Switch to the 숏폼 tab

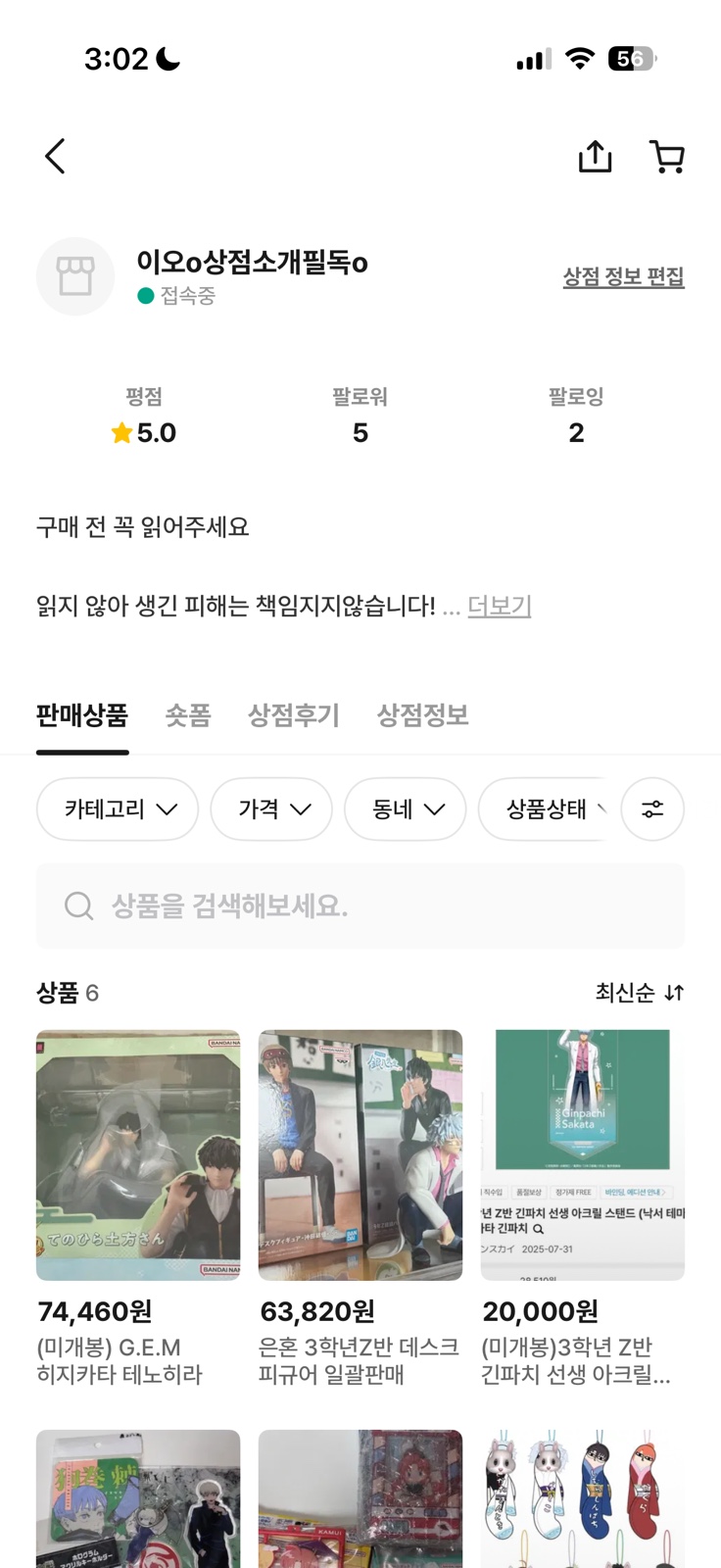click(x=188, y=715)
